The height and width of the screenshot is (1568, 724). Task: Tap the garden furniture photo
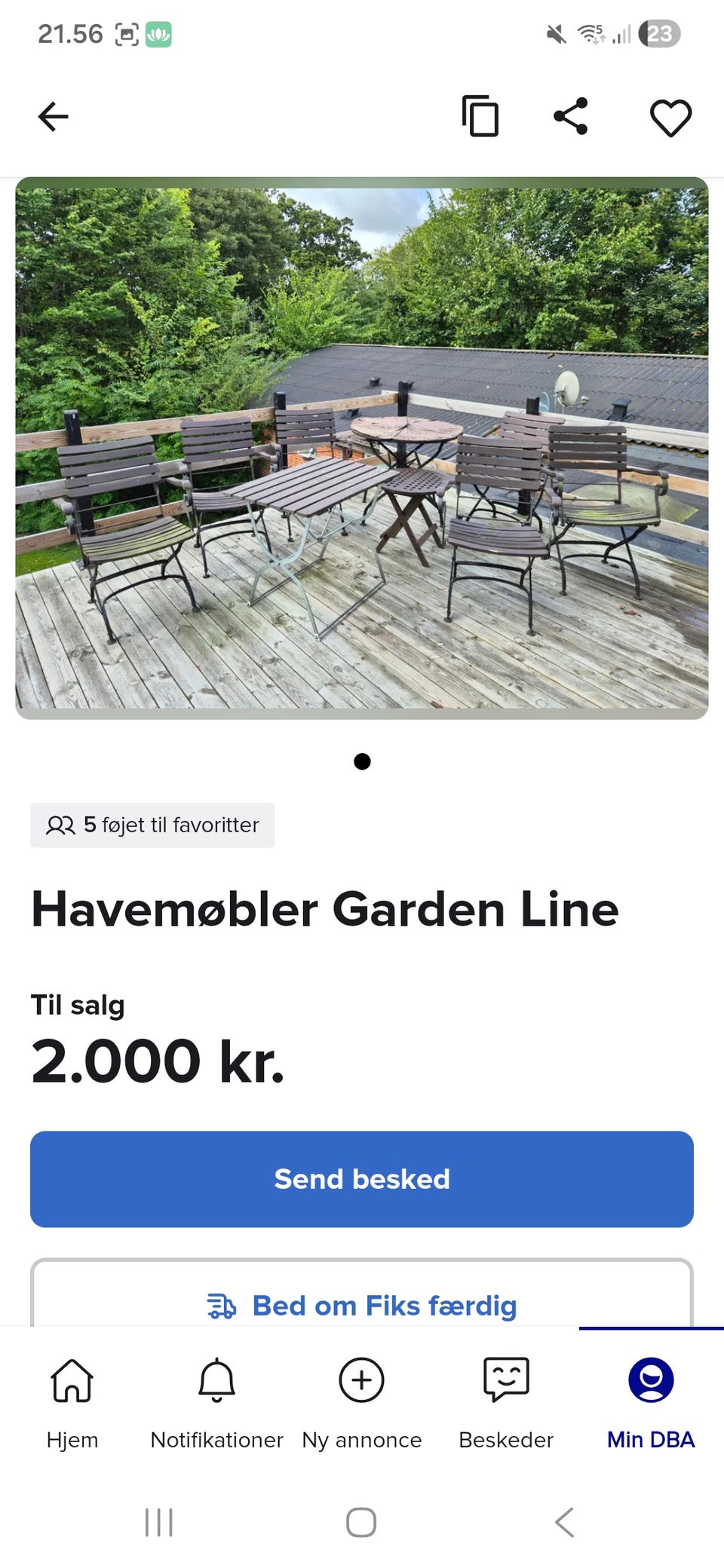[360, 445]
